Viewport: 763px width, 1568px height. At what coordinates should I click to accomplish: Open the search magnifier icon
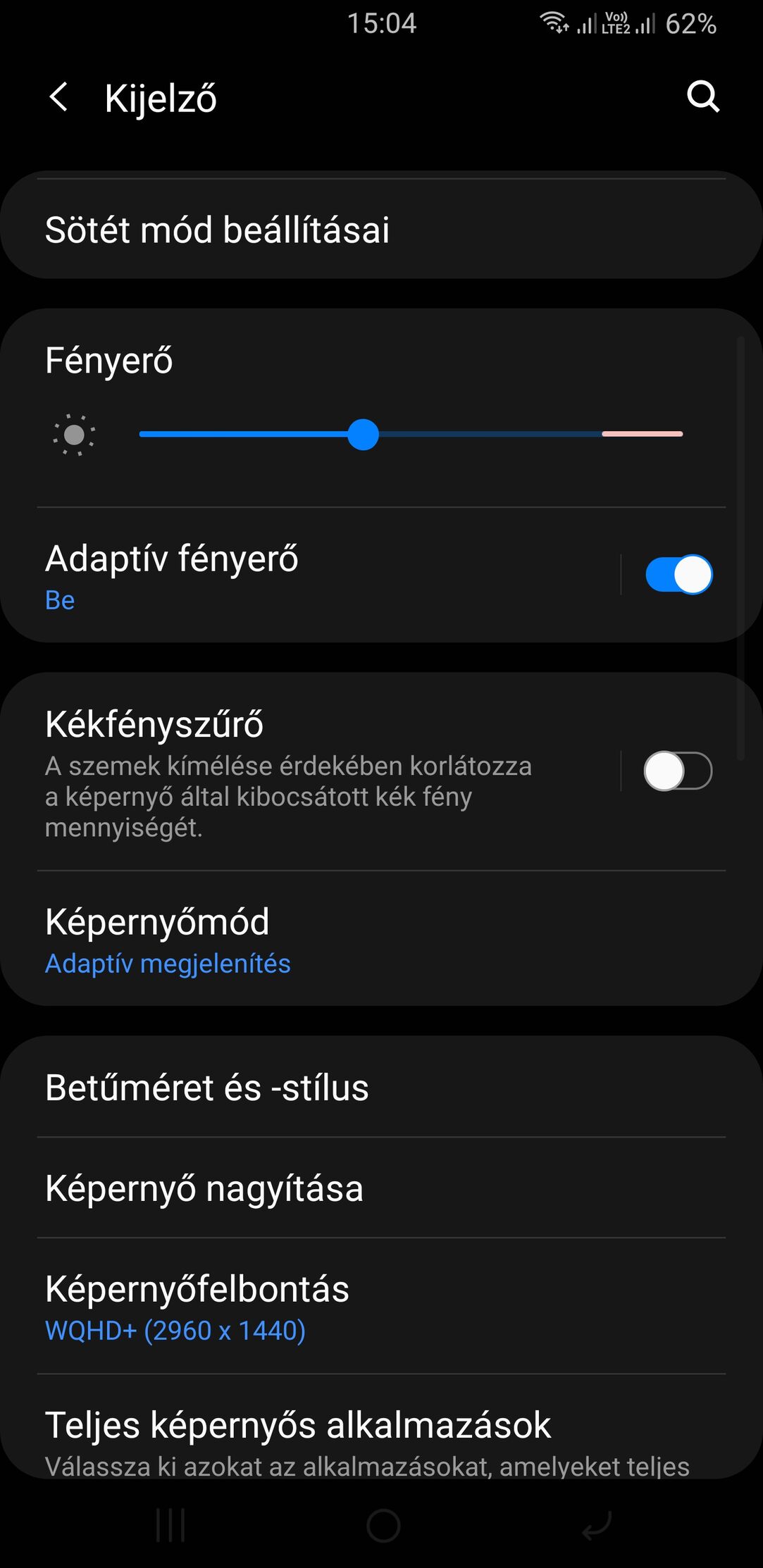(702, 97)
